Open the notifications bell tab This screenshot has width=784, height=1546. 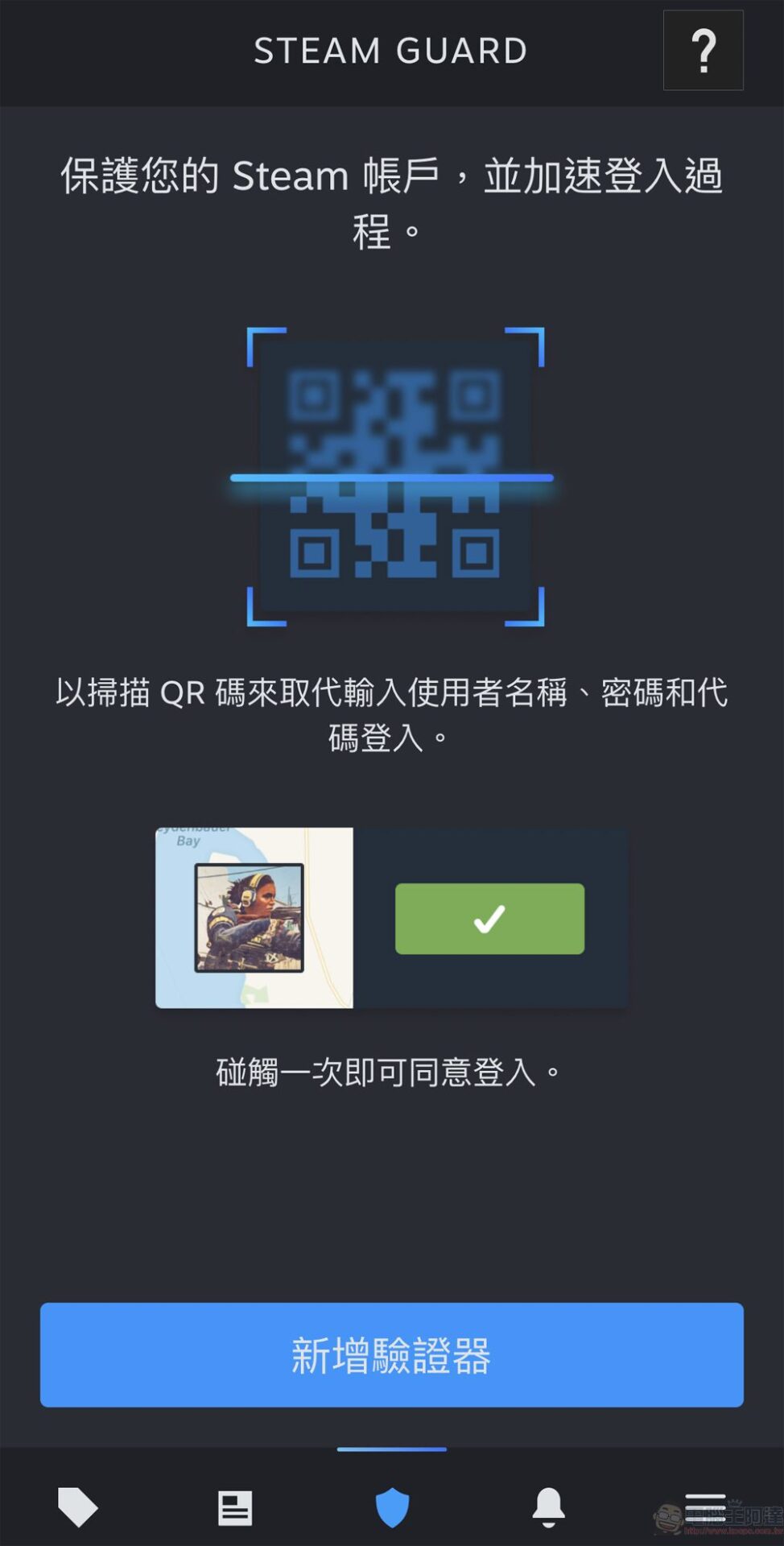point(548,1507)
